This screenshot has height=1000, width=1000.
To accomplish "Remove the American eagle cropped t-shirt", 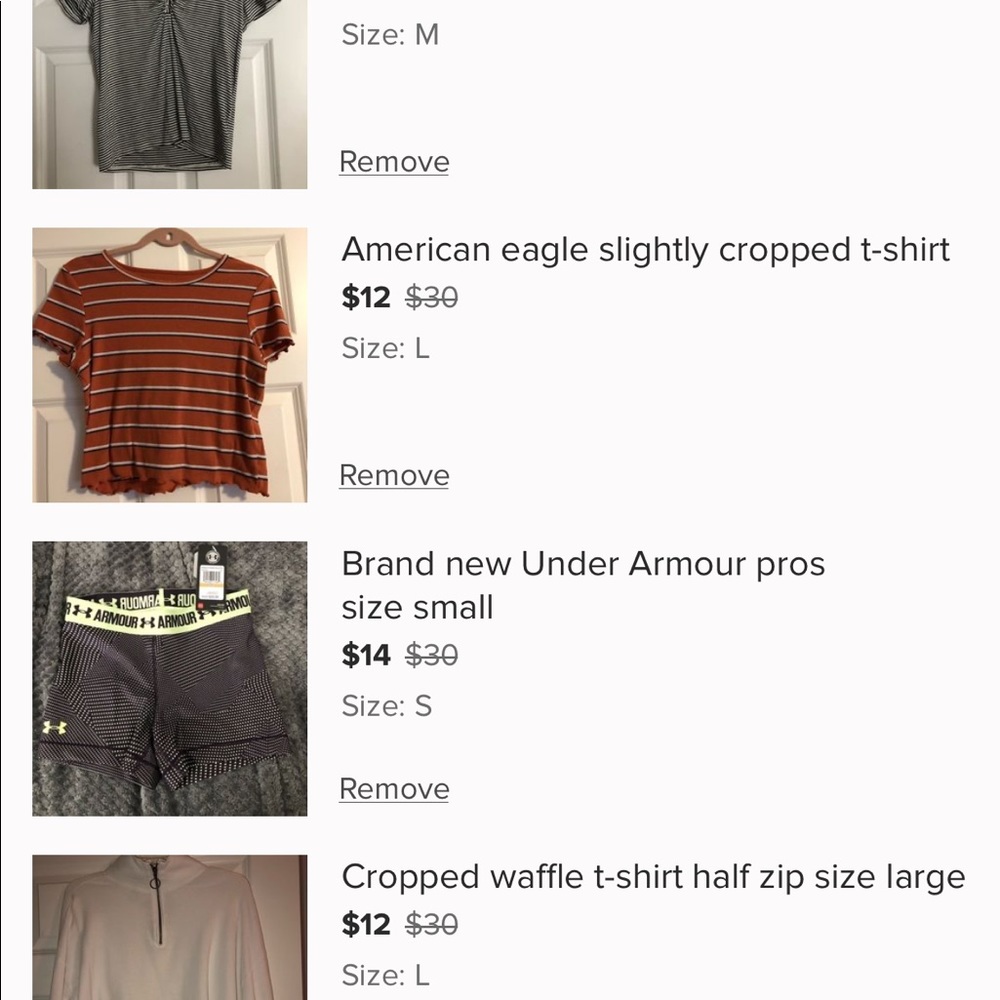I will pos(394,475).
